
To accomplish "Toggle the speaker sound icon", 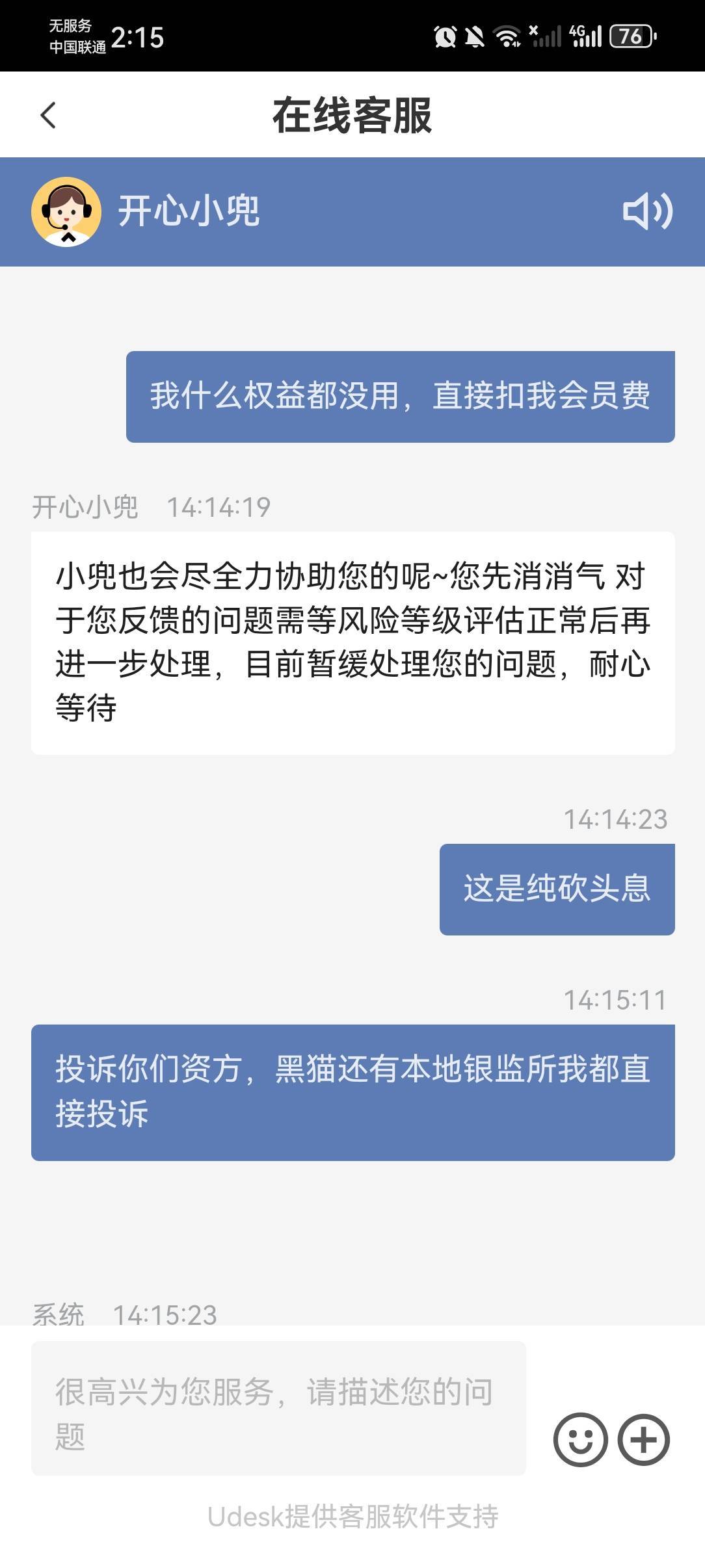I will point(647,211).
